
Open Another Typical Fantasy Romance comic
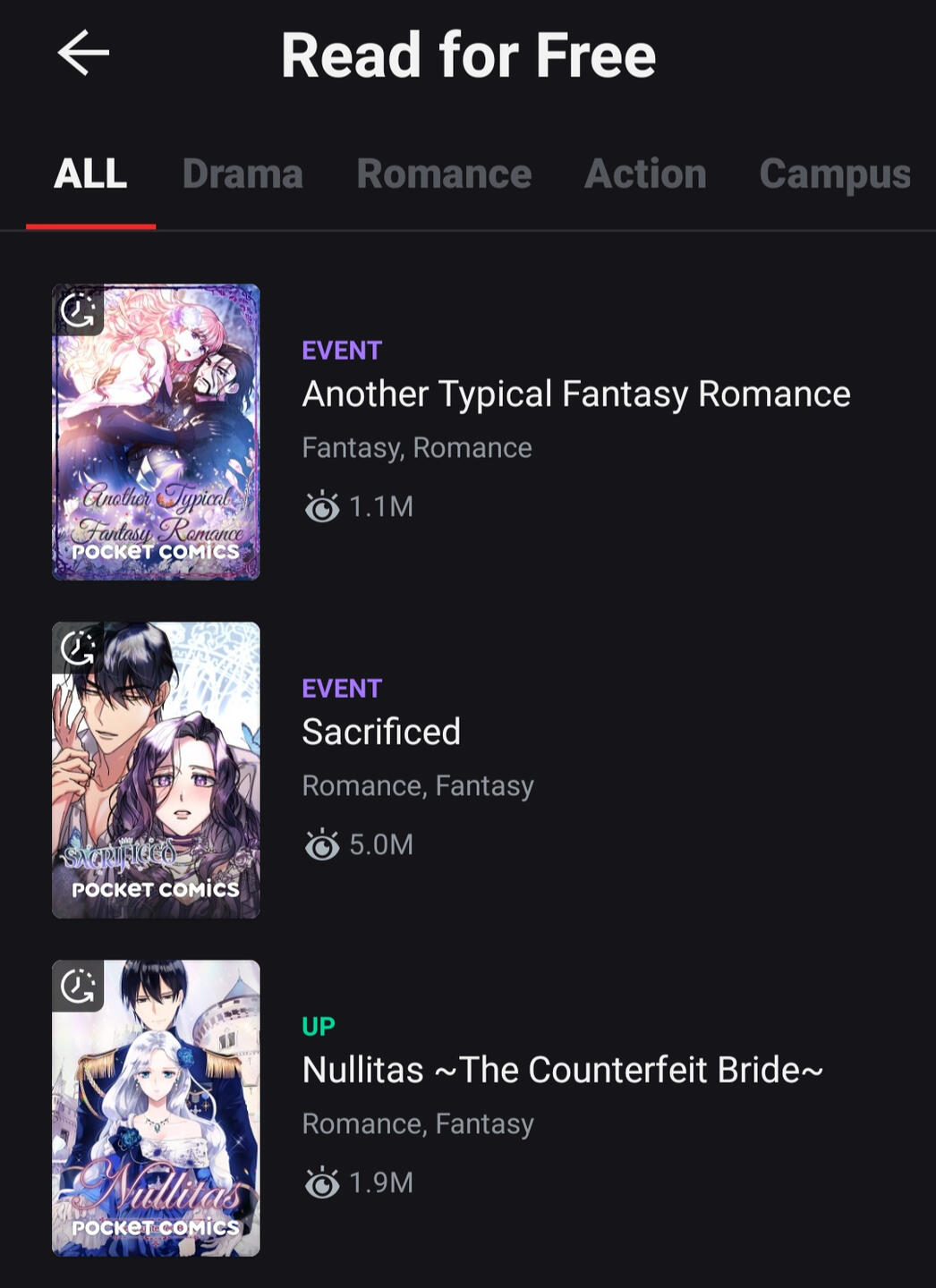[x=575, y=394]
